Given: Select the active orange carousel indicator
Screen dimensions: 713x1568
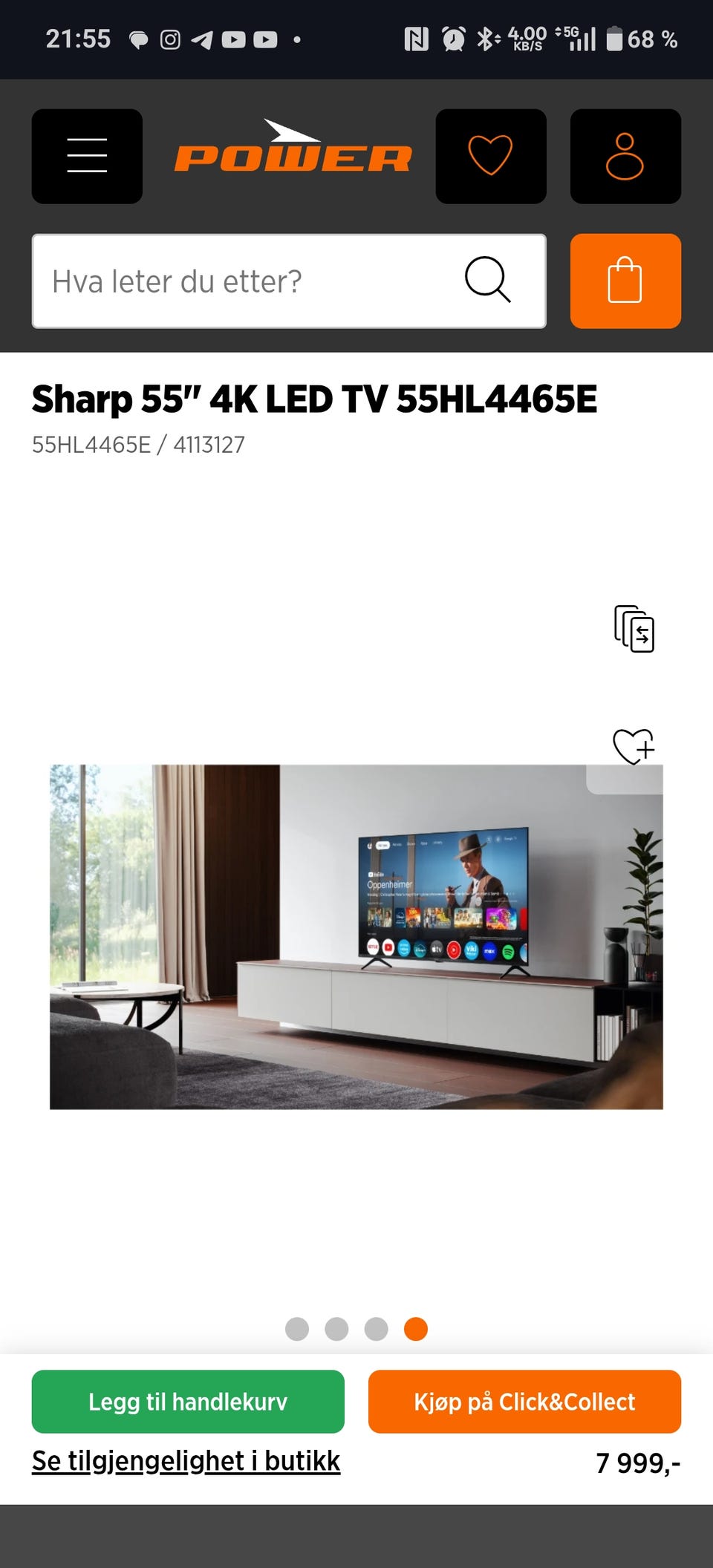Looking at the screenshot, I should (416, 1330).
